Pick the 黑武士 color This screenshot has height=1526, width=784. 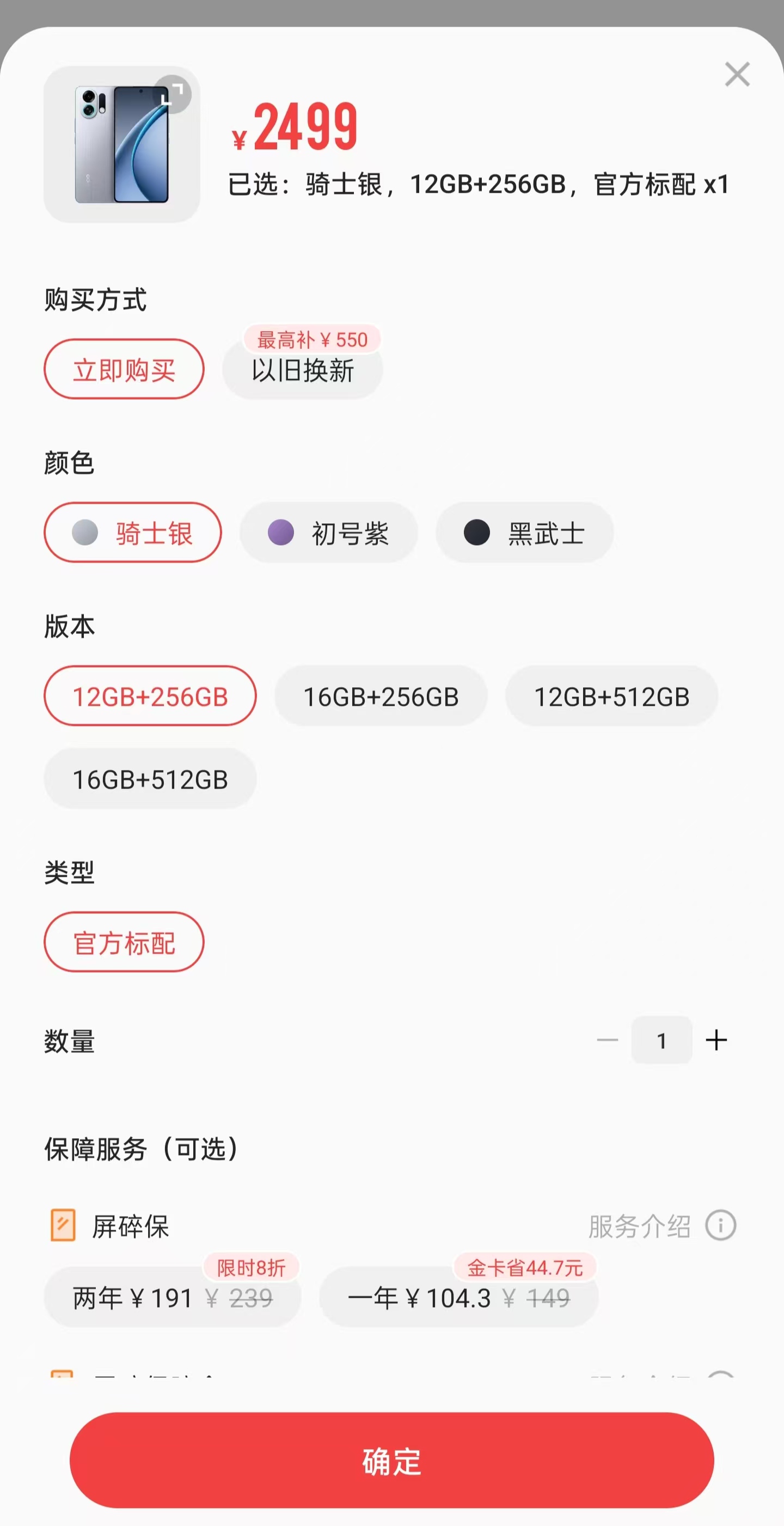coord(524,533)
